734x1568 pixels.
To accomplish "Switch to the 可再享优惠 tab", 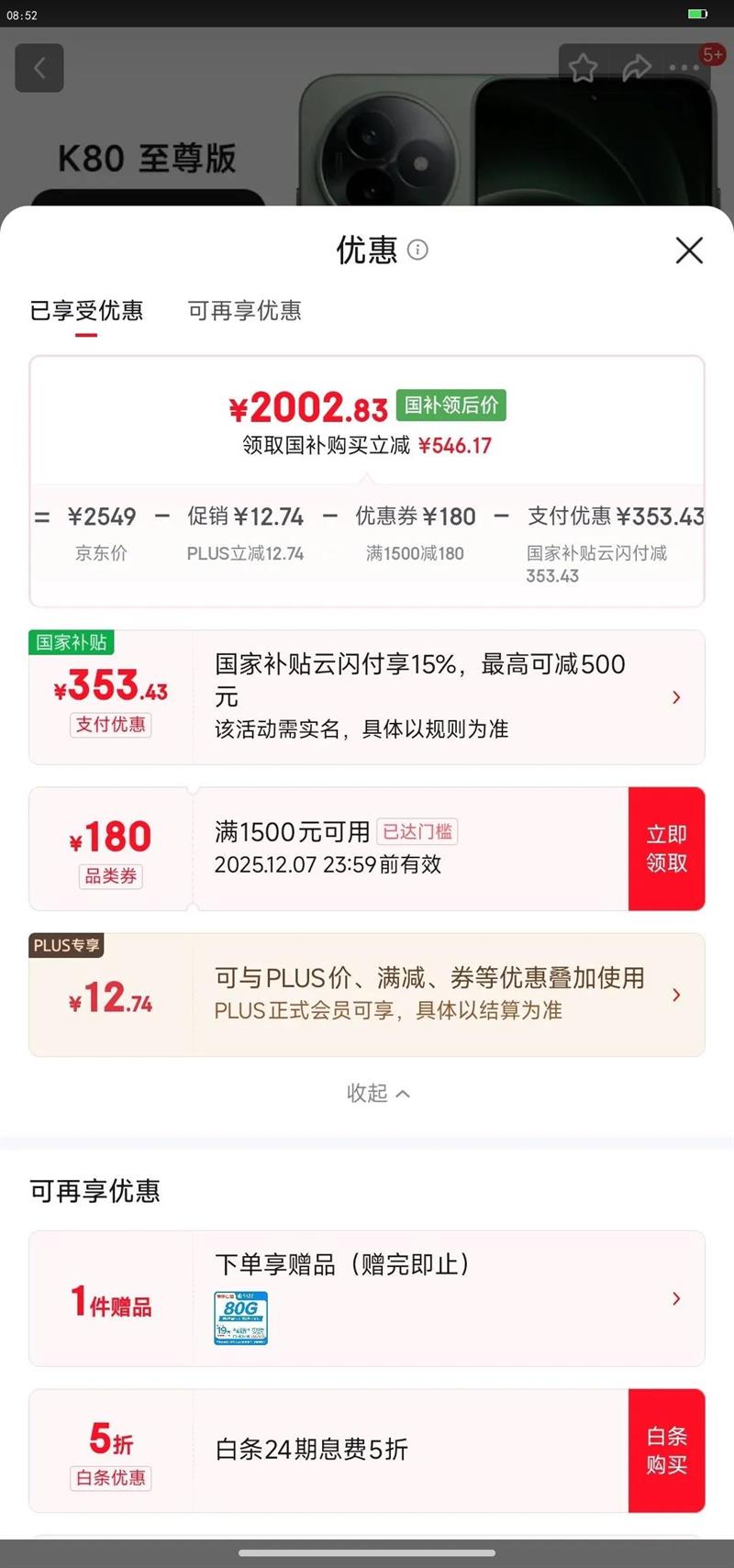I will (244, 311).
